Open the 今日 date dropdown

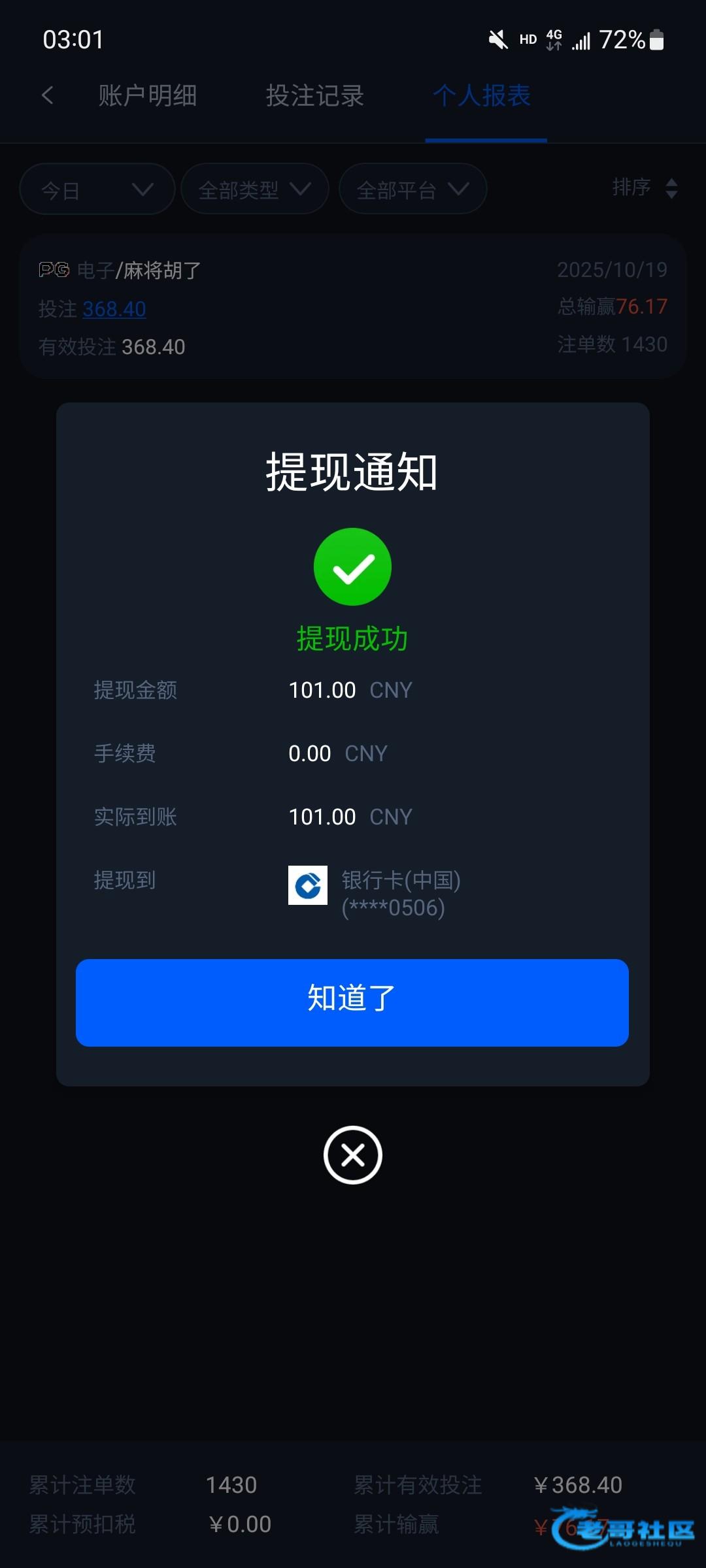coord(97,189)
